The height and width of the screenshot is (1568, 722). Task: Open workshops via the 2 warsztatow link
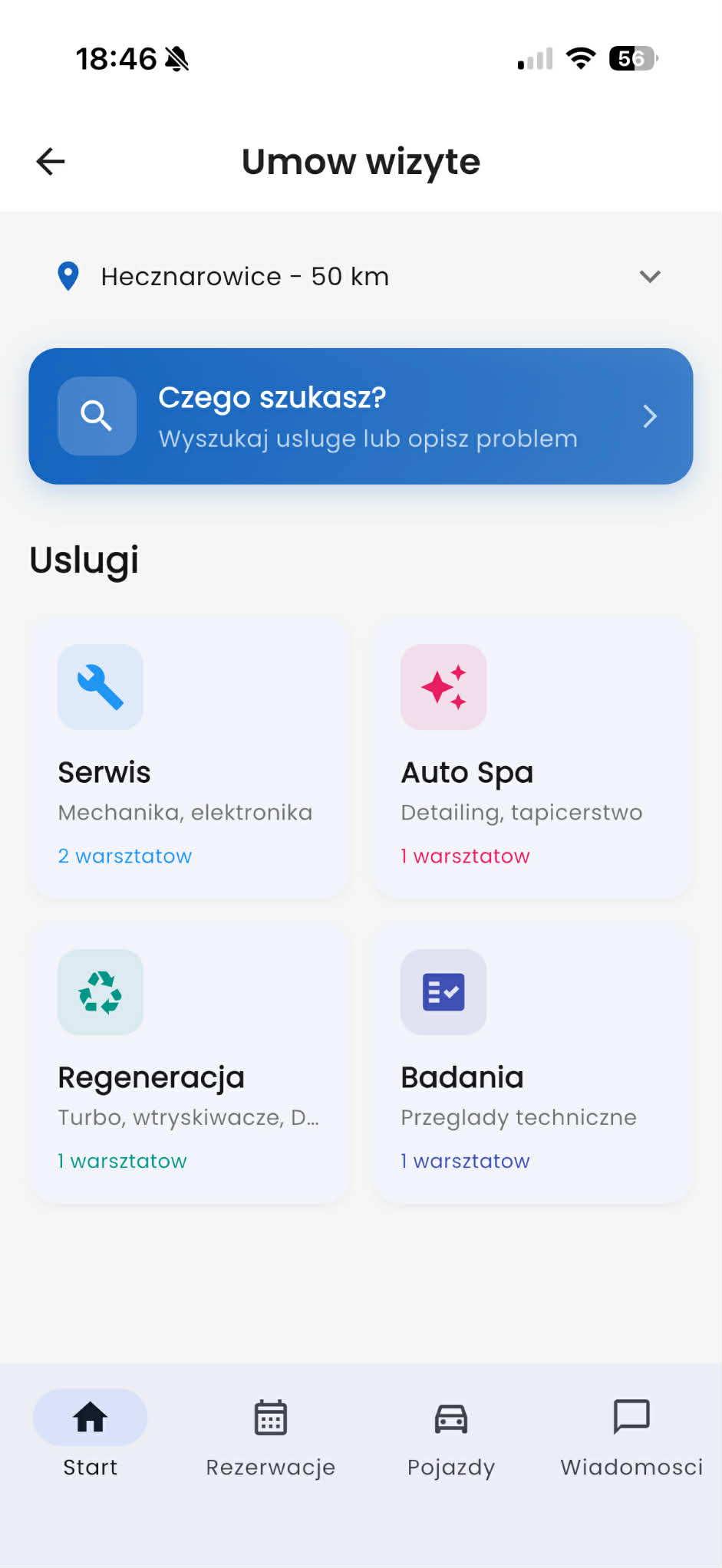(x=124, y=856)
